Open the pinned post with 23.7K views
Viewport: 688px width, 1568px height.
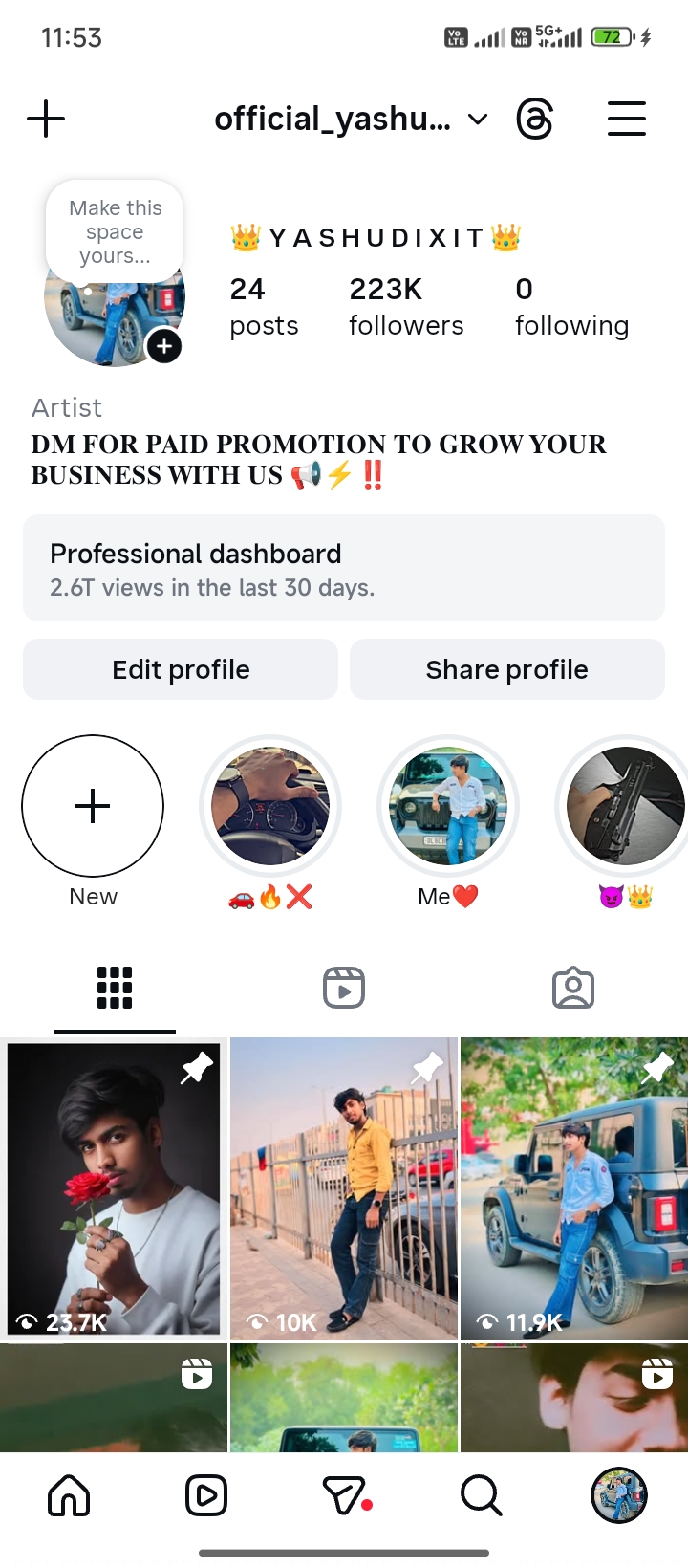pos(114,1188)
